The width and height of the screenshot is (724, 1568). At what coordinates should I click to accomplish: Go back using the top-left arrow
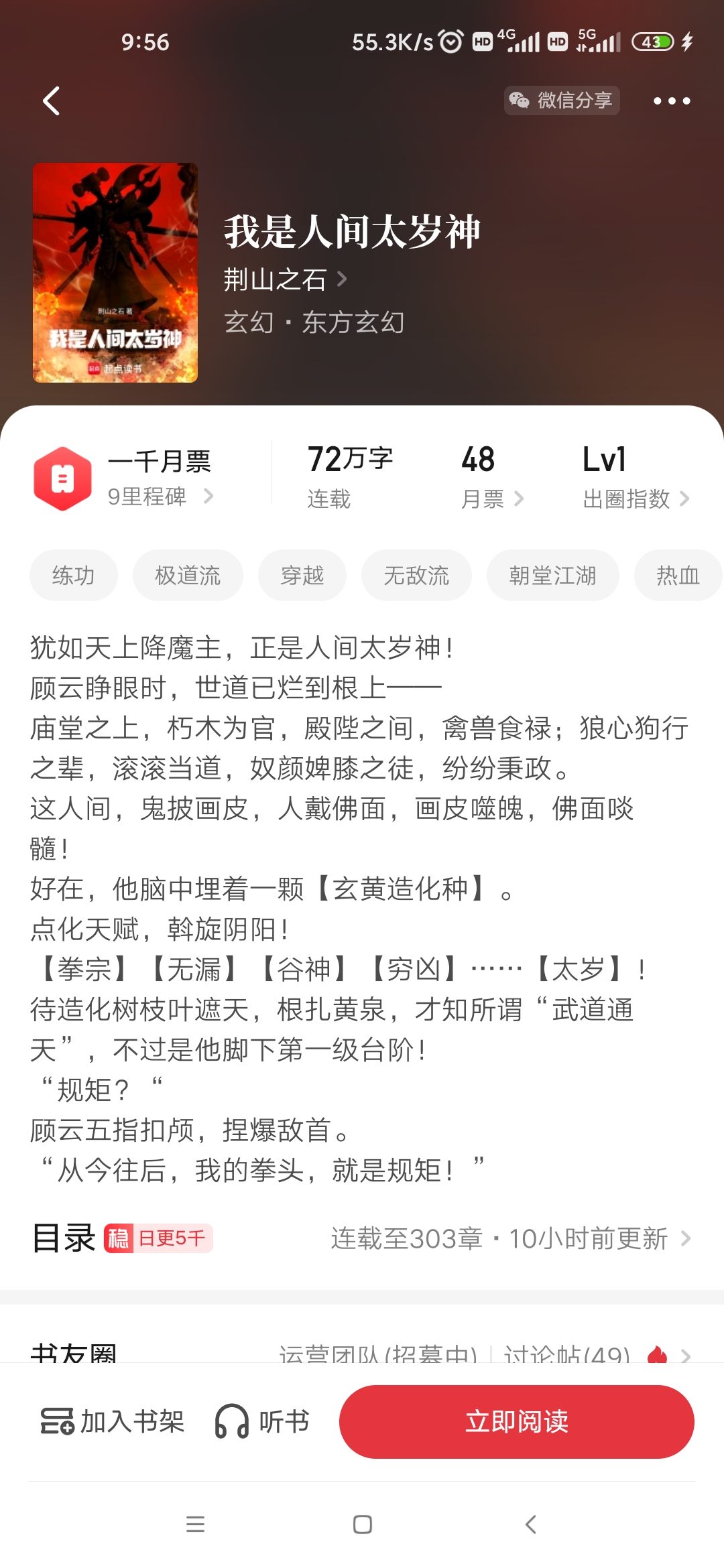click(x=51, y=101)
